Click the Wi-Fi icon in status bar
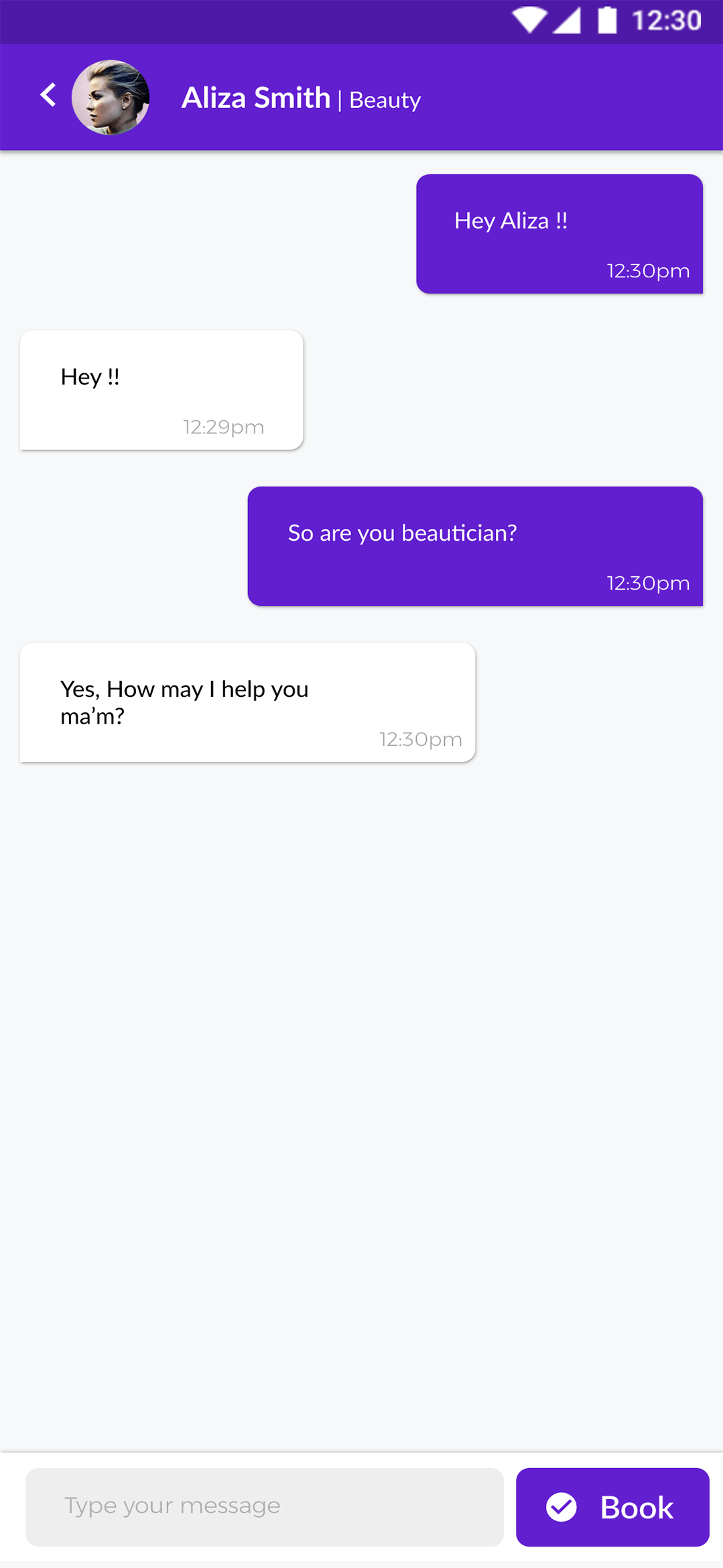 [x=529, y=21]
